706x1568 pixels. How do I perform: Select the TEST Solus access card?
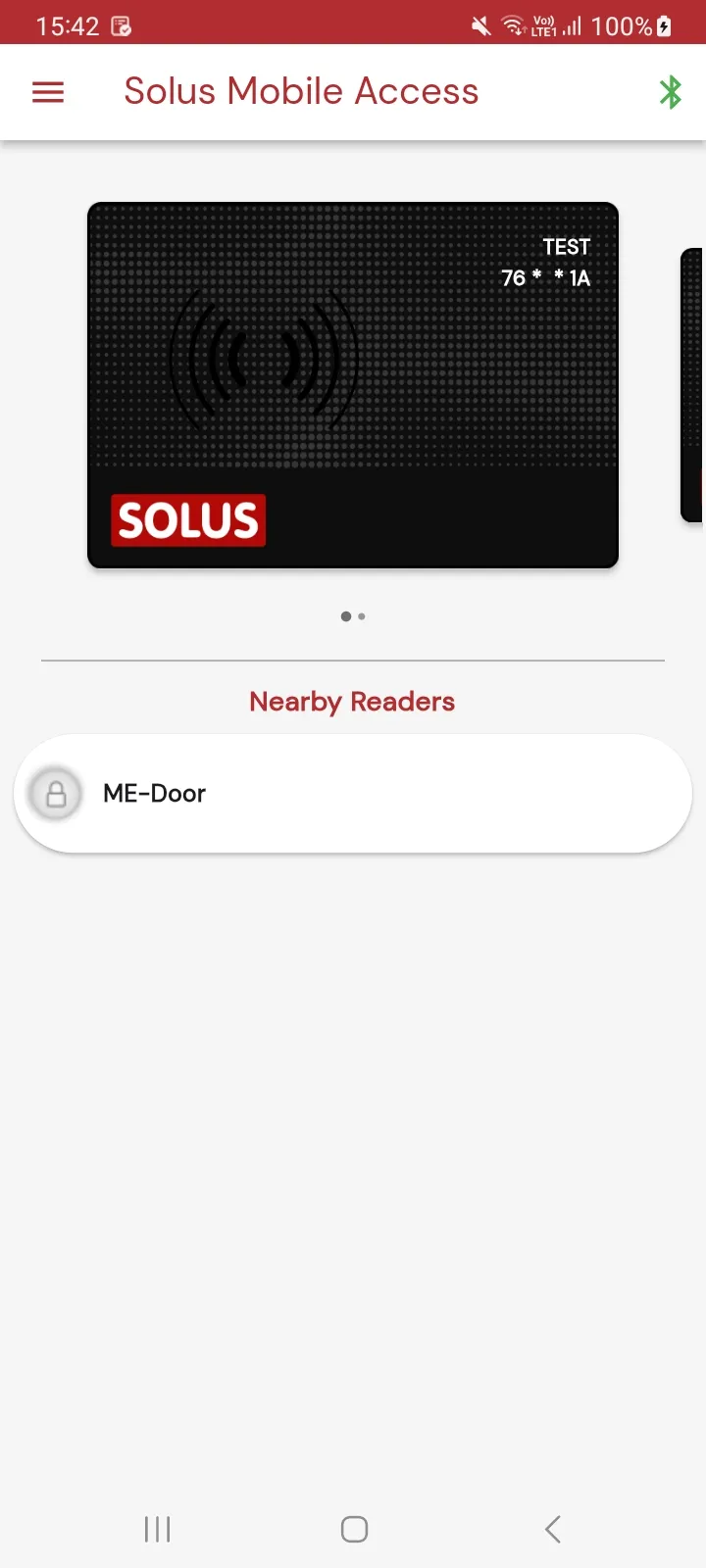pyautogui.click(x=353, y=384)
